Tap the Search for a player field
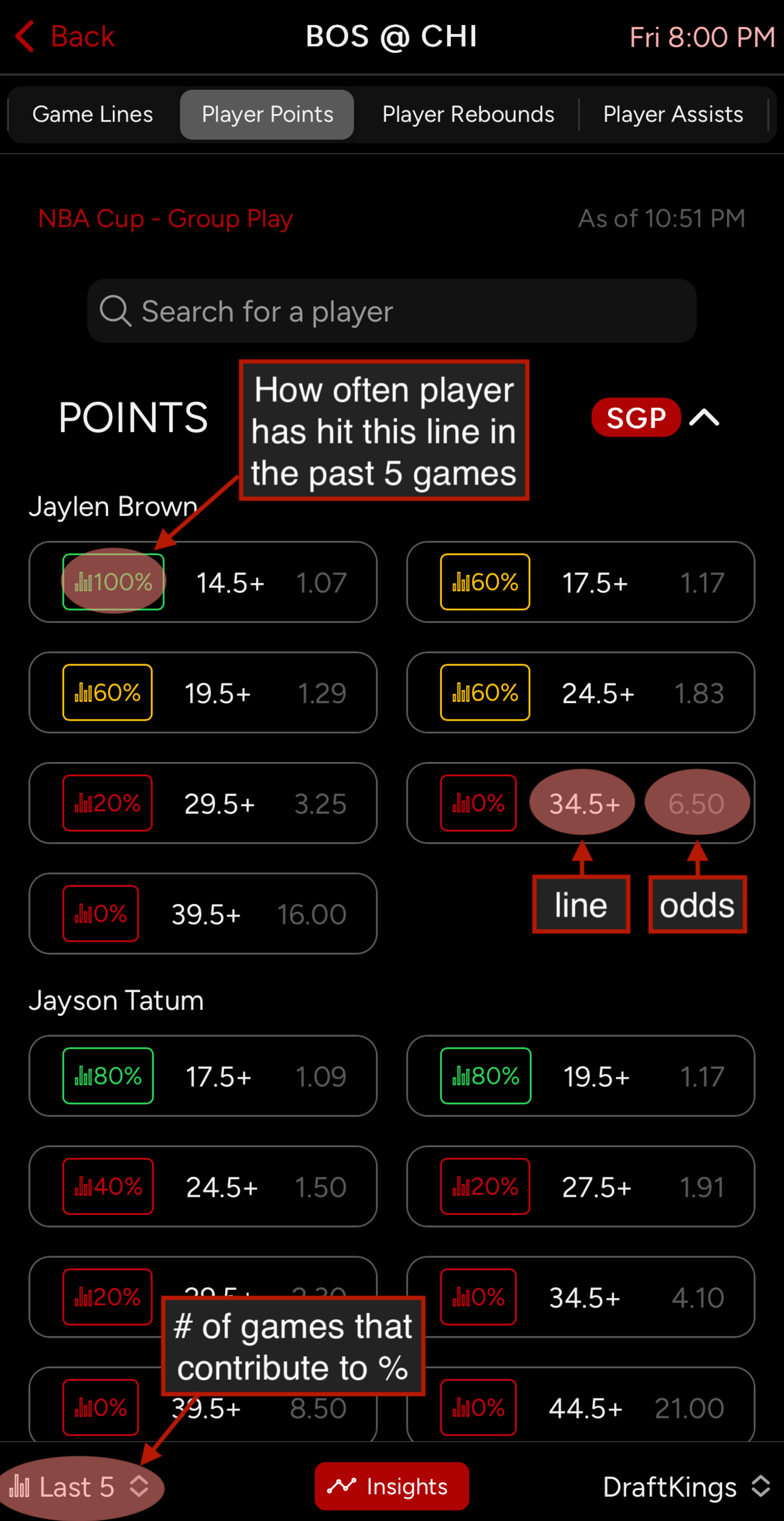Screen dimensions: 784x1521 tap(391, 311)
